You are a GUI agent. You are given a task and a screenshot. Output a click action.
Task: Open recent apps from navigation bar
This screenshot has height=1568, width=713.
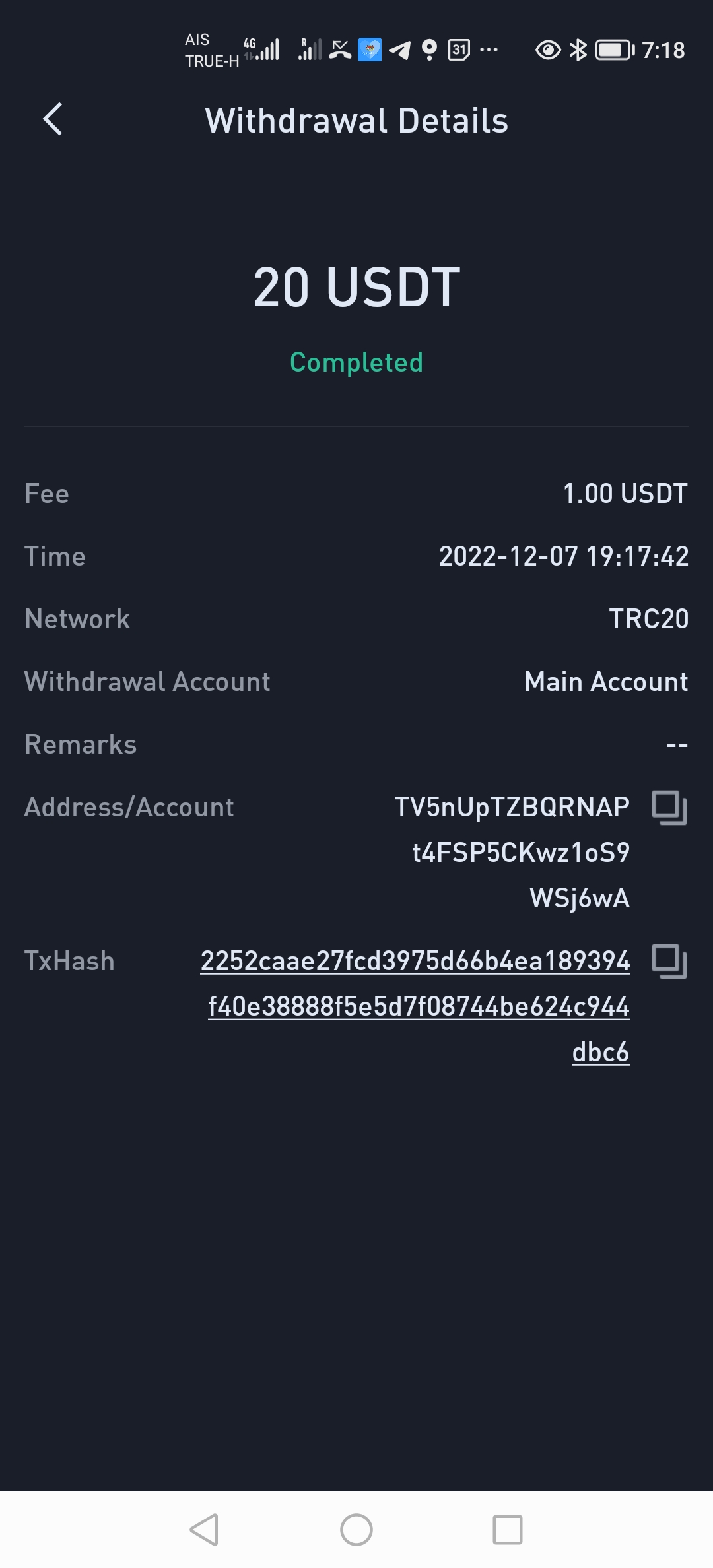click(508, 1530)
